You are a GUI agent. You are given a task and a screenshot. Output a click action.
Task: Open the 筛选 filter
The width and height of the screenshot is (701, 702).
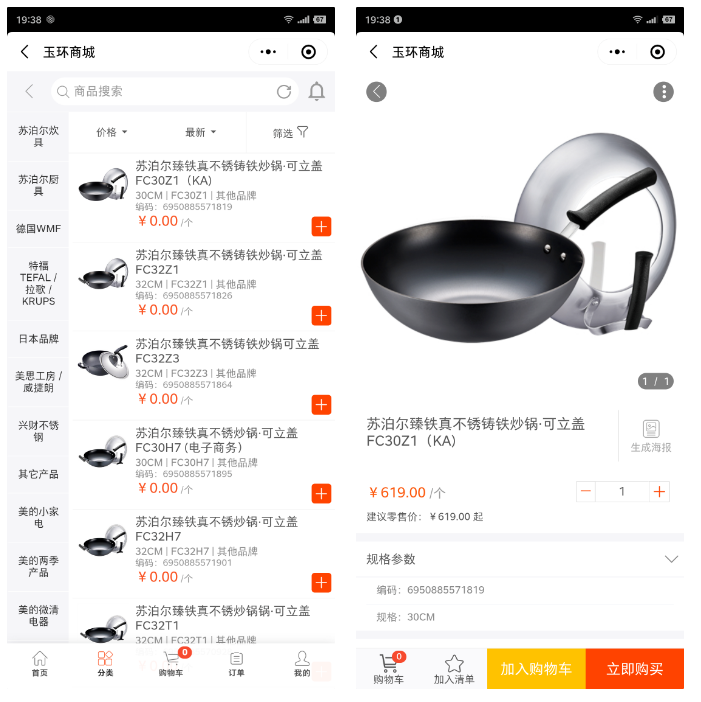click(290, 132)
